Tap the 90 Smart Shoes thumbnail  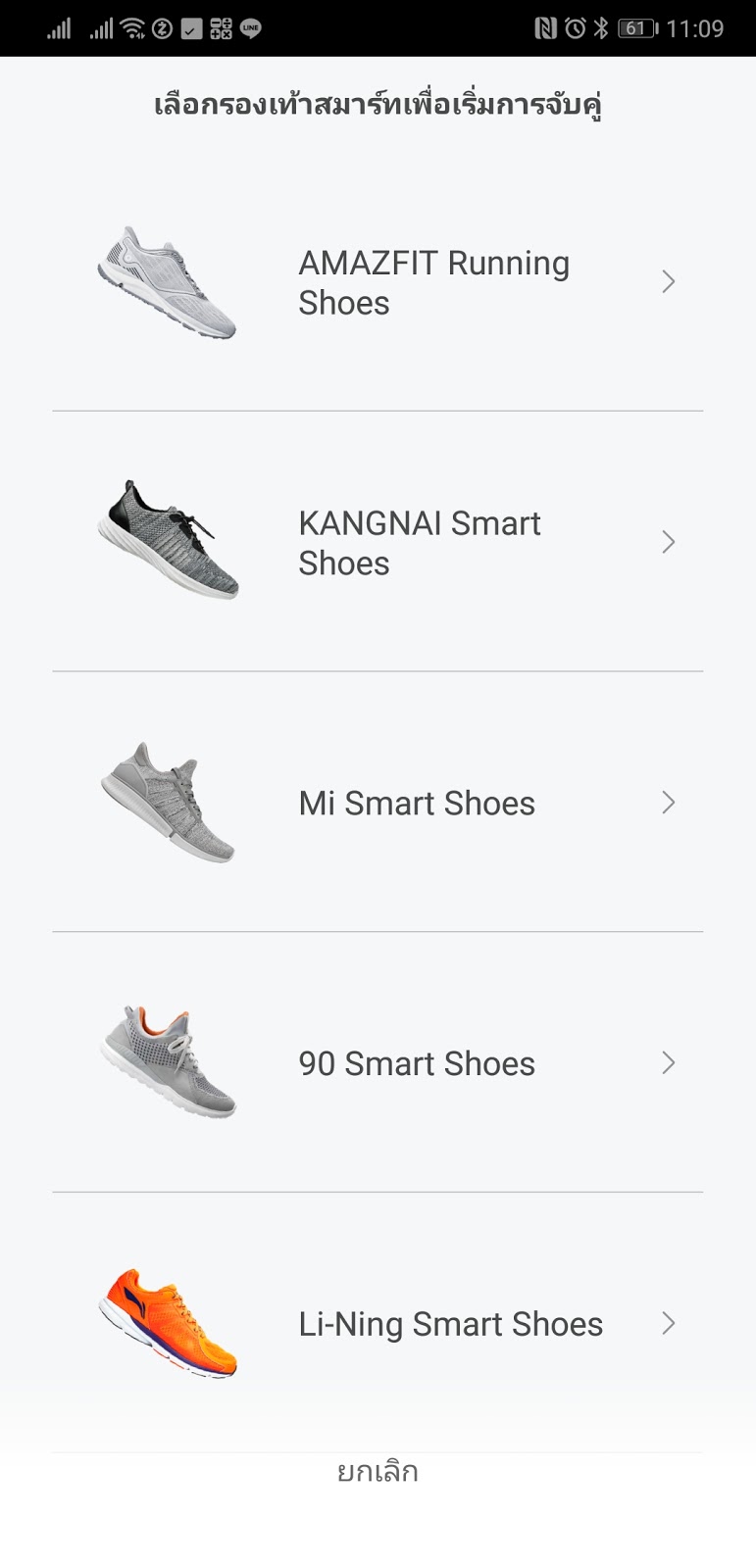point(167,1062)
